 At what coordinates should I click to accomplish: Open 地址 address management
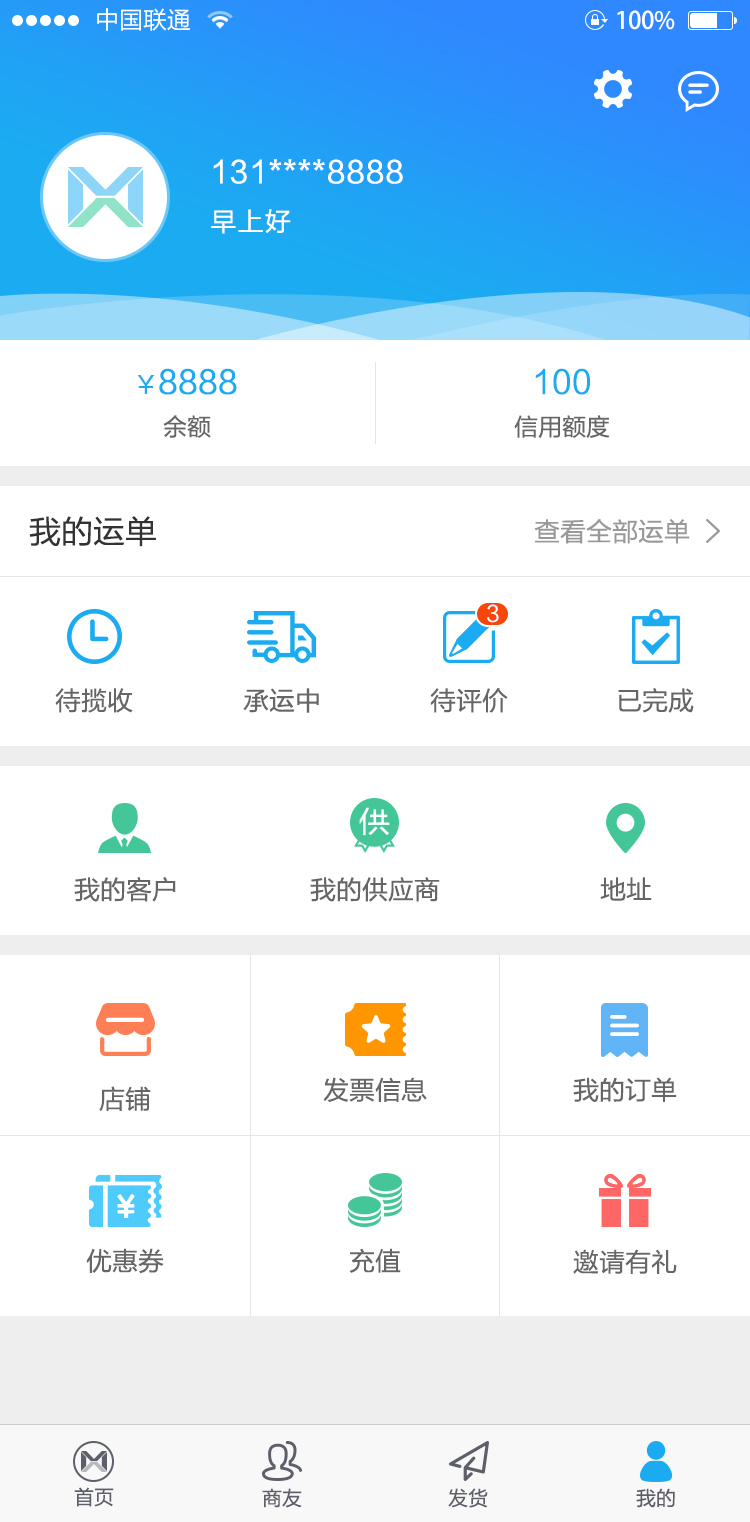click(625, 851)
